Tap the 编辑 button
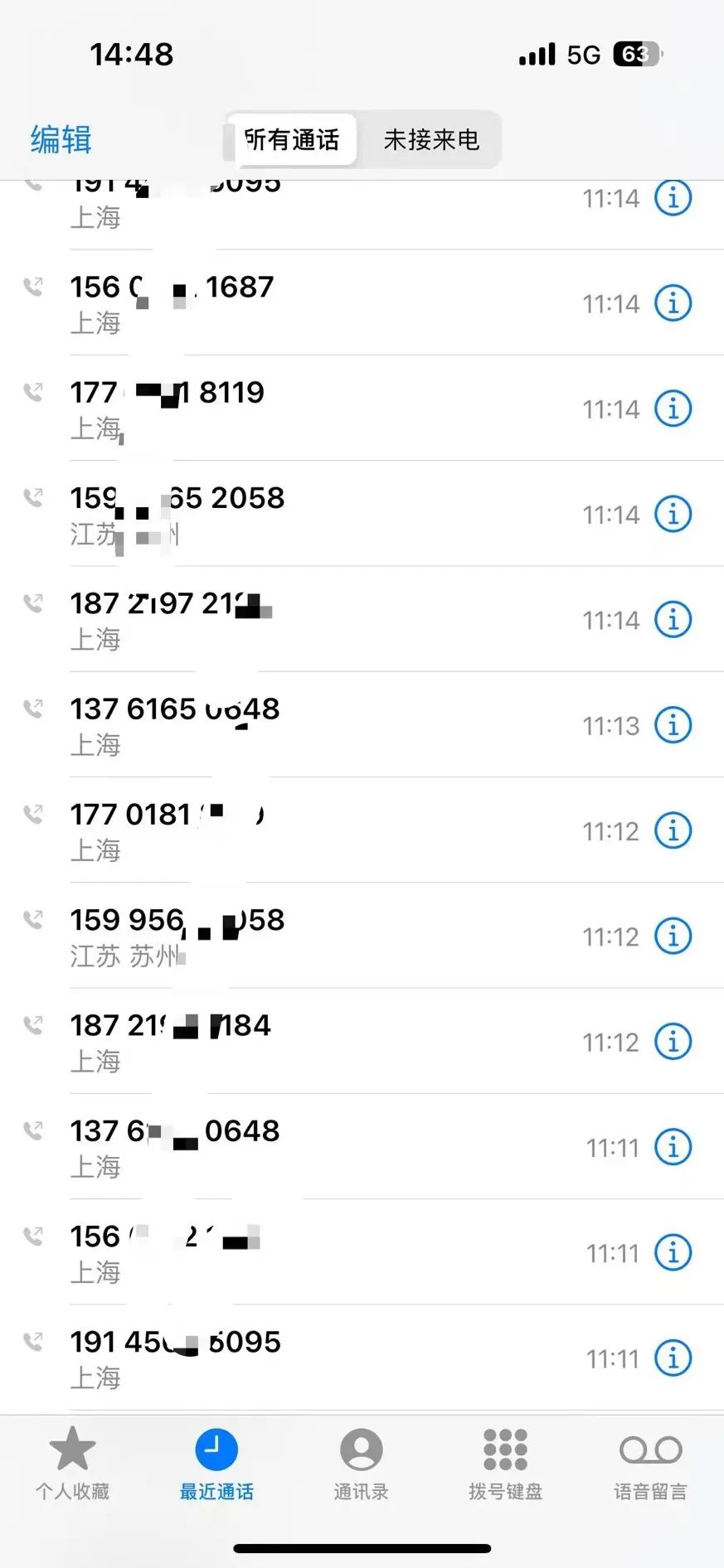 [x=61, y=139]
